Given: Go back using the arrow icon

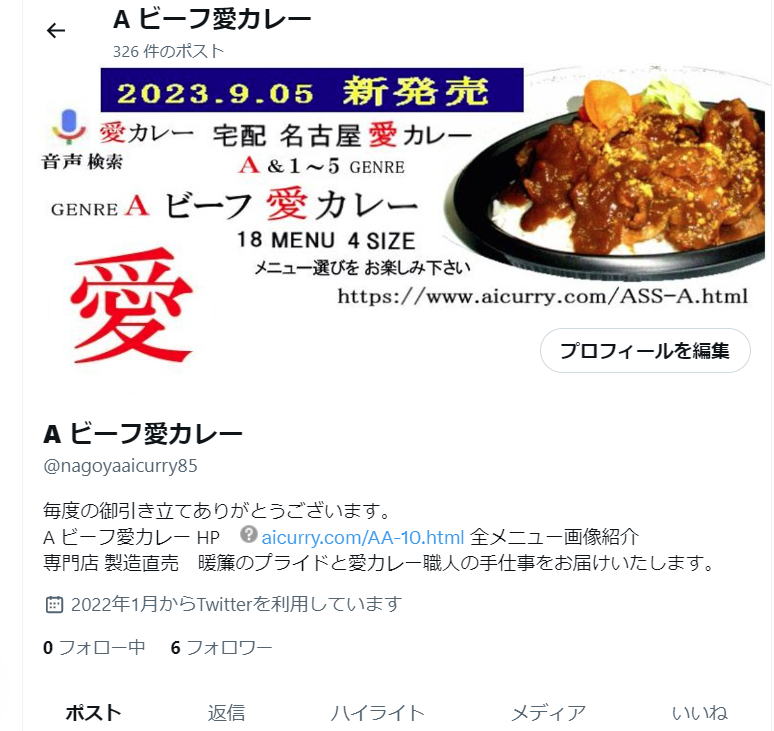Looking at the screenshot, I should 56,31.
